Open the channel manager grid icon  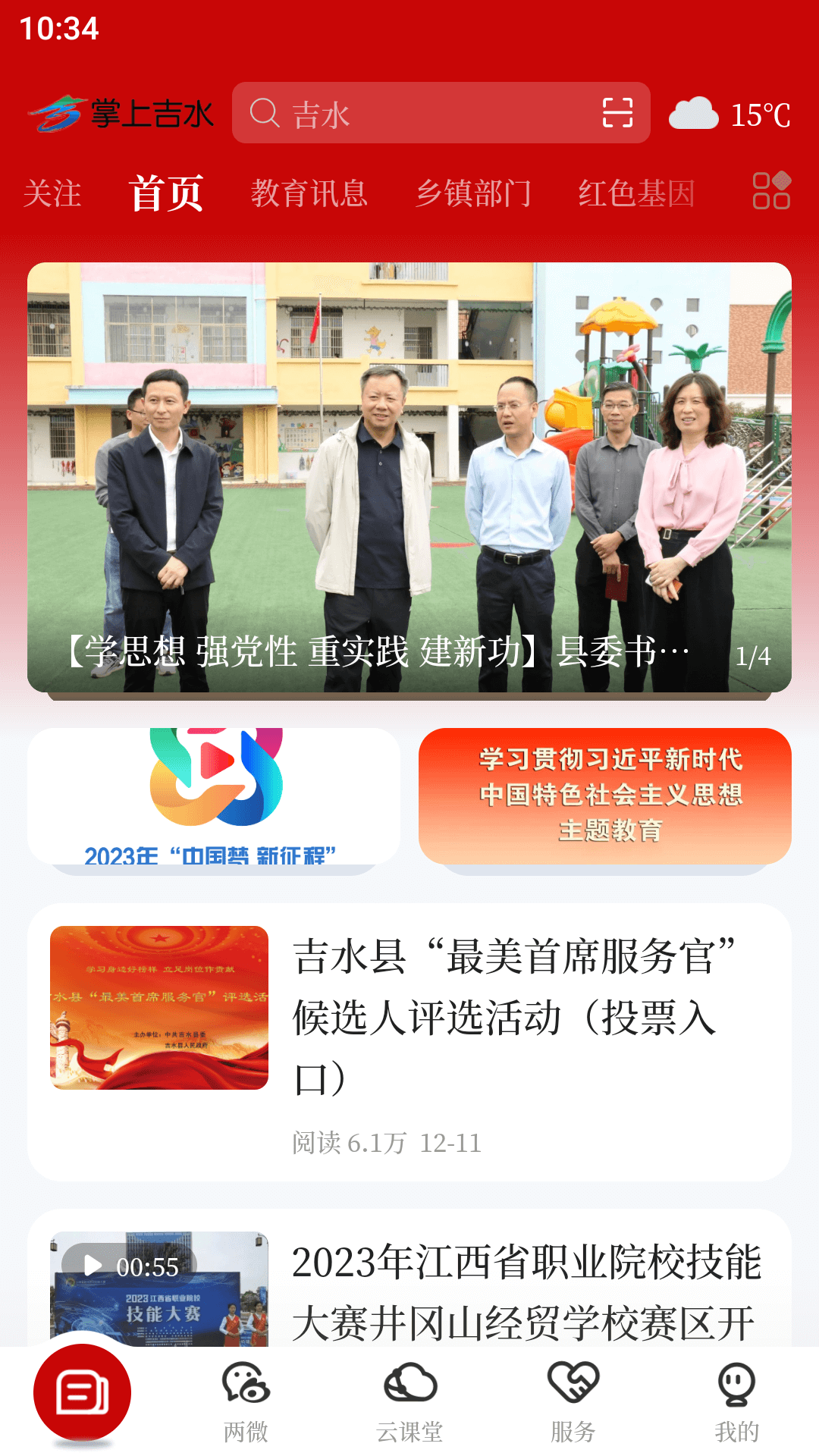771,190
